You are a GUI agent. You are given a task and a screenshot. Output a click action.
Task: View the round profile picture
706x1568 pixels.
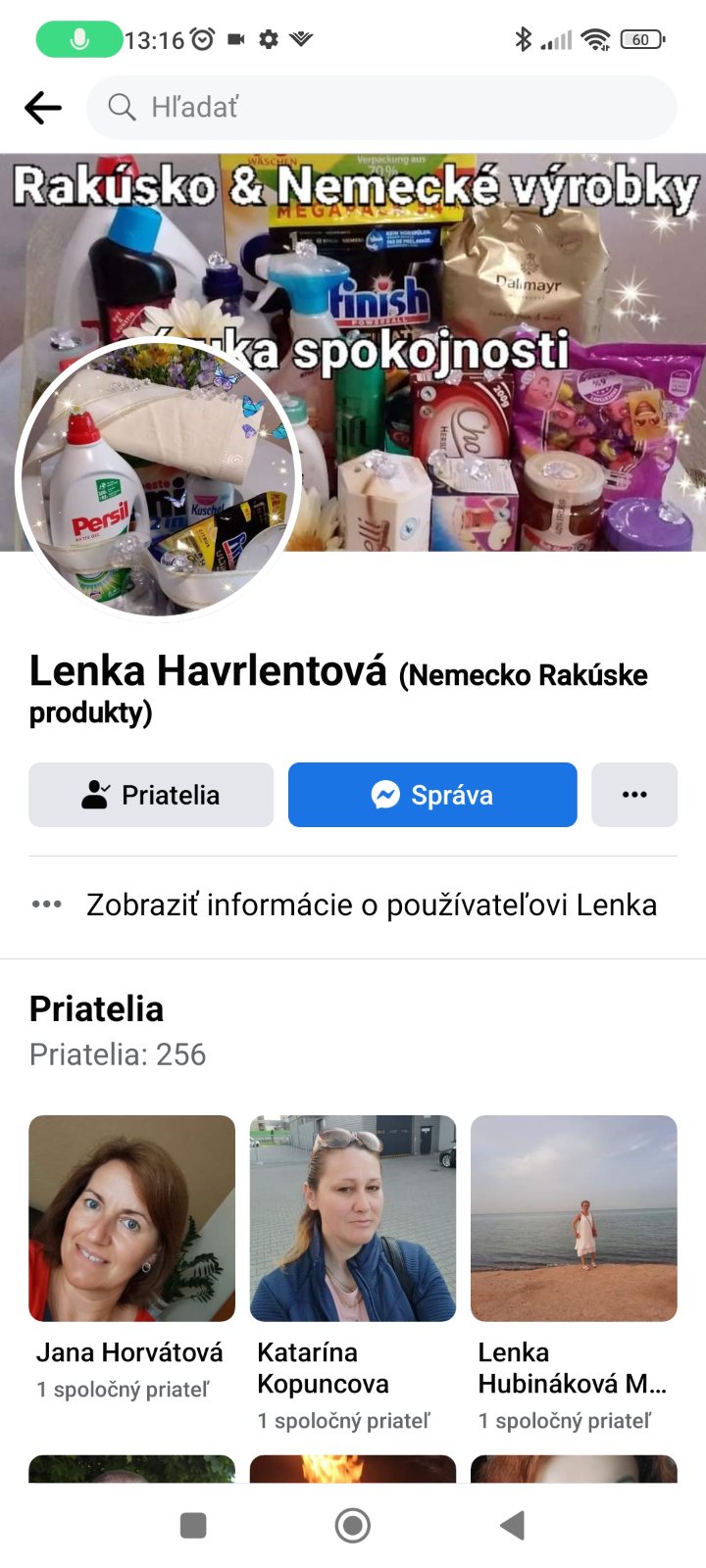pyautogui.click(x=159, y=479)
